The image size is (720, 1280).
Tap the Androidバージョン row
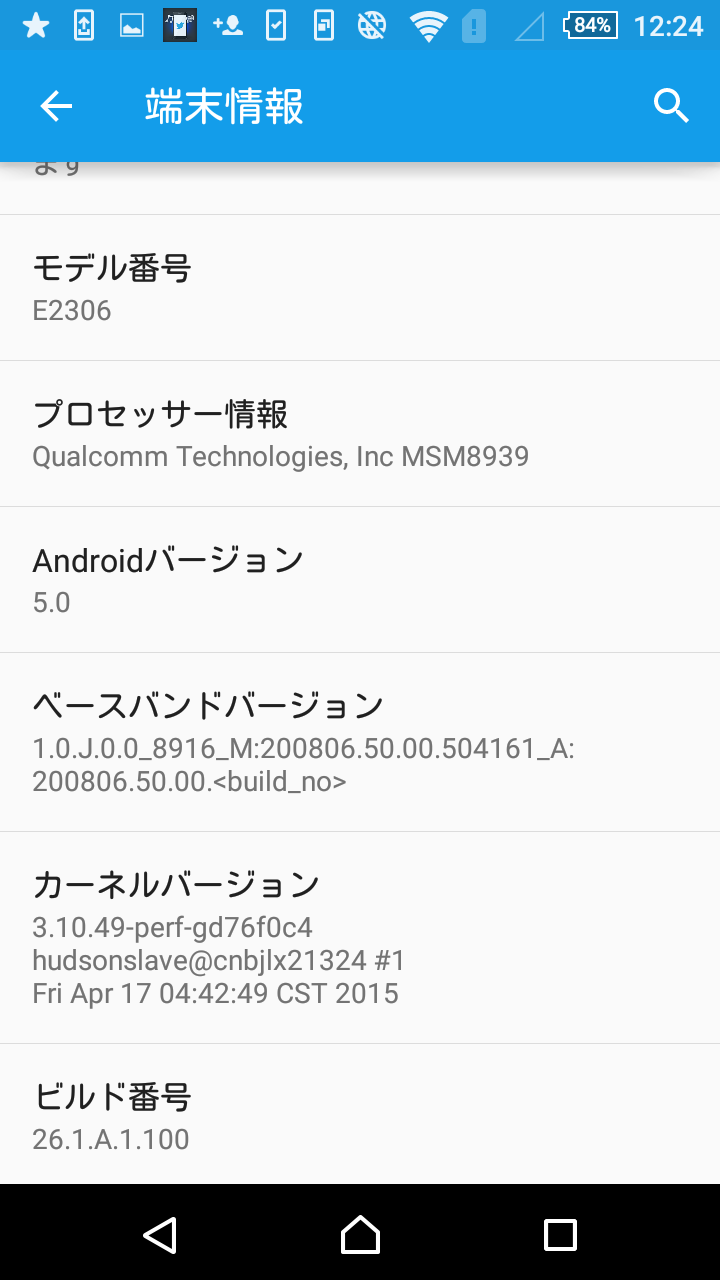(x=360, y=580)
